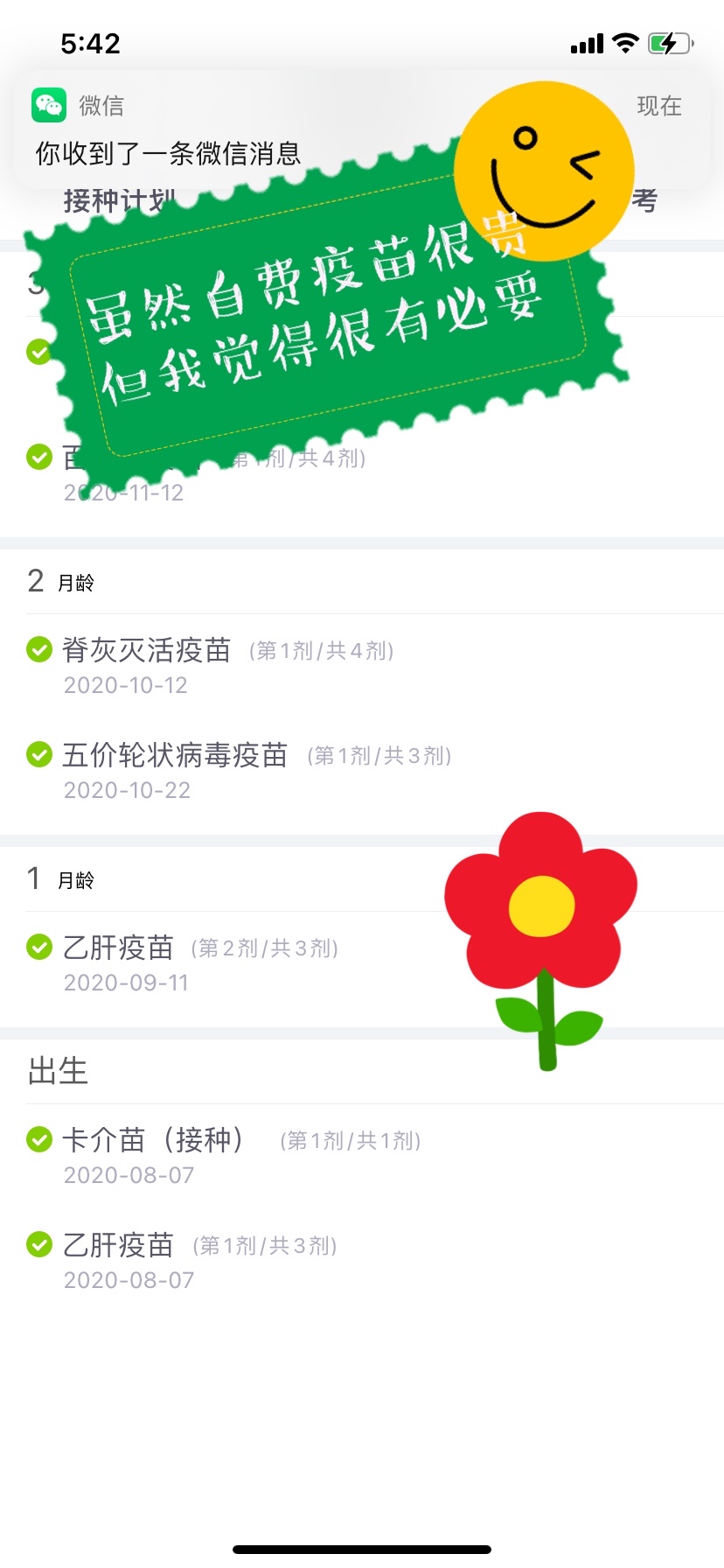This screenshot has width=724, height=1568.
Task: Toggle the 百白破 vaccine checkmark
Action: [38, 457]
